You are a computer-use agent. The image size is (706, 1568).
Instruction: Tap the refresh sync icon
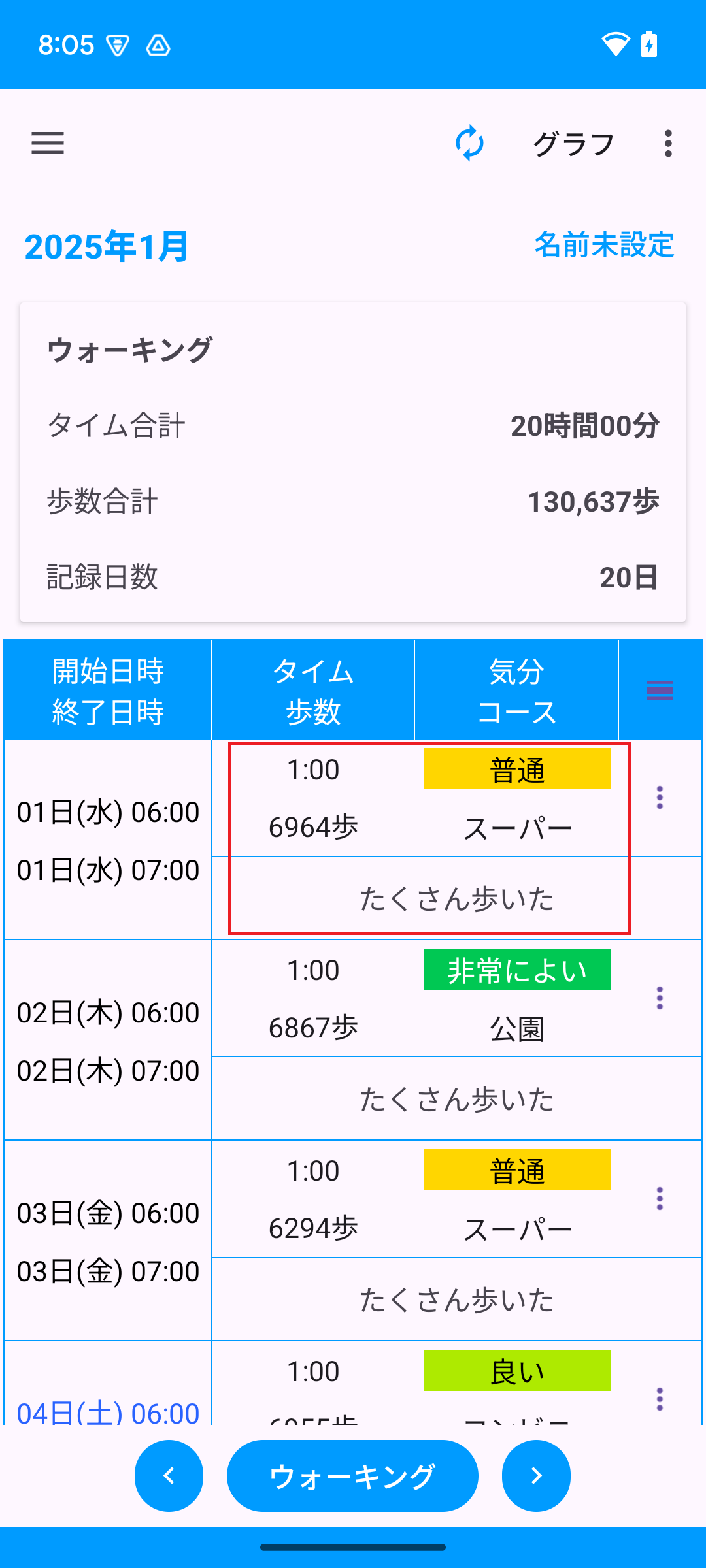coord(469,143)
